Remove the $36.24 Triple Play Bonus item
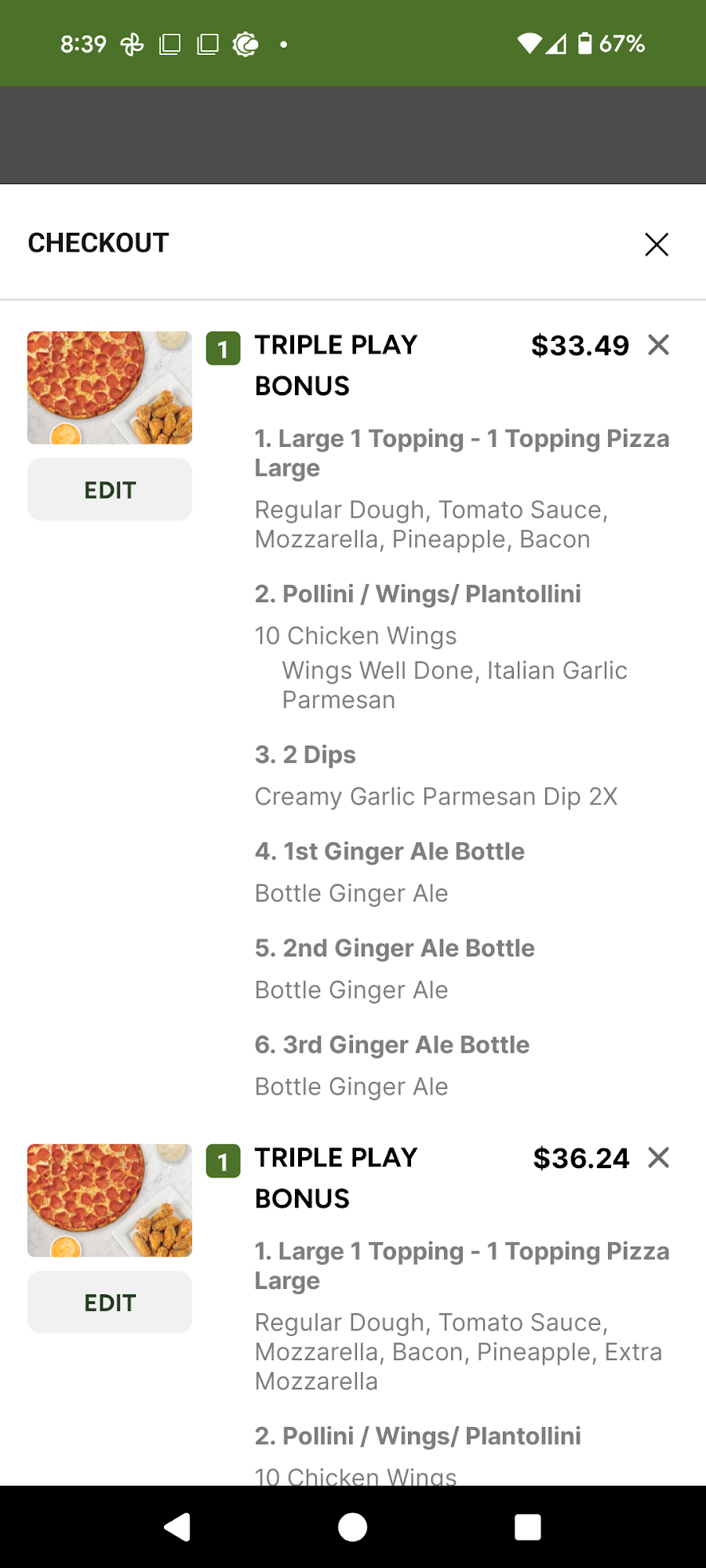The image size is (706, 1568). click(658, 1158)
